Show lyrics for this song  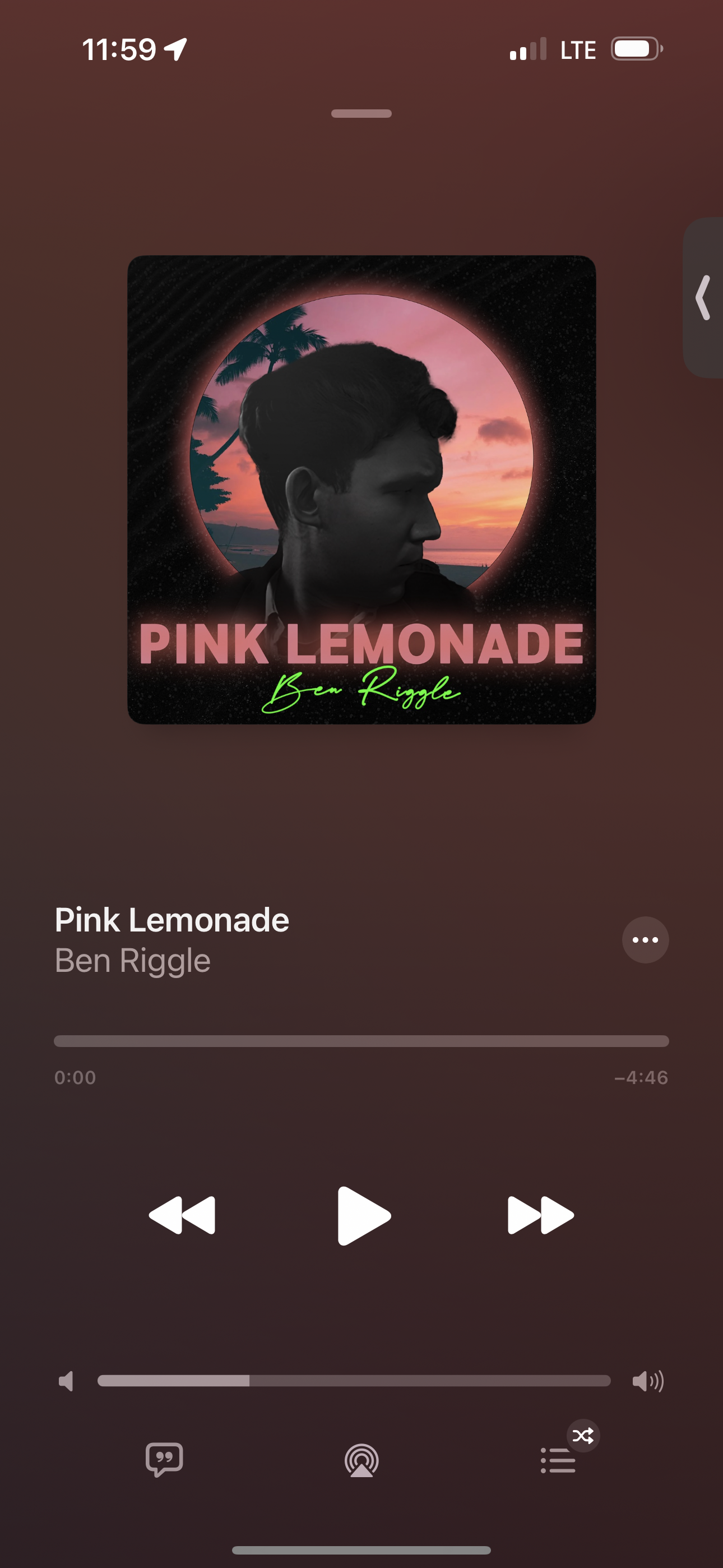[164, 1460]
